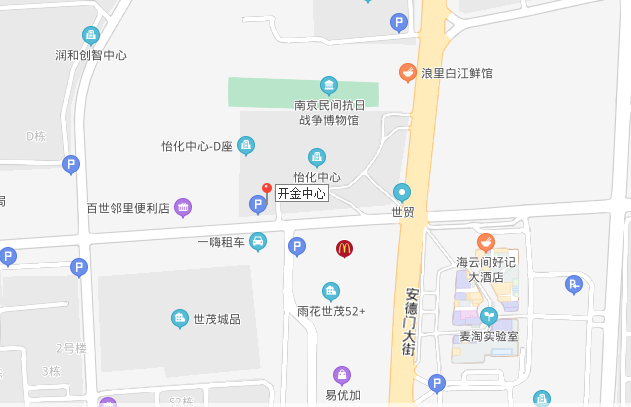The width and height of the screenshot is (631, 407).
Task: Open the 浪里白江鲜馆 restaurant marker
Action: point(407,72)
